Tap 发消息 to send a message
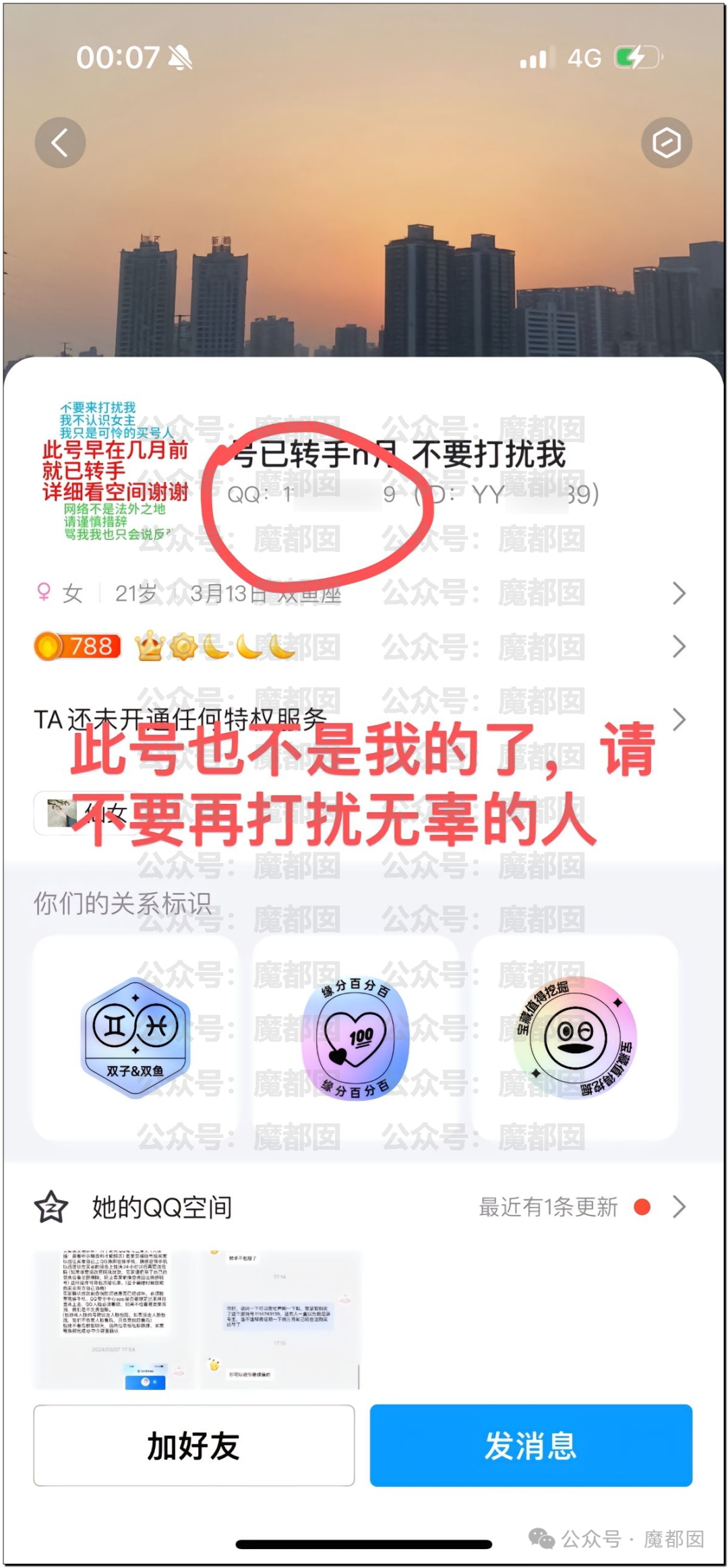The width and height of the screenshot is (728, 1568). pos(530,1445)
